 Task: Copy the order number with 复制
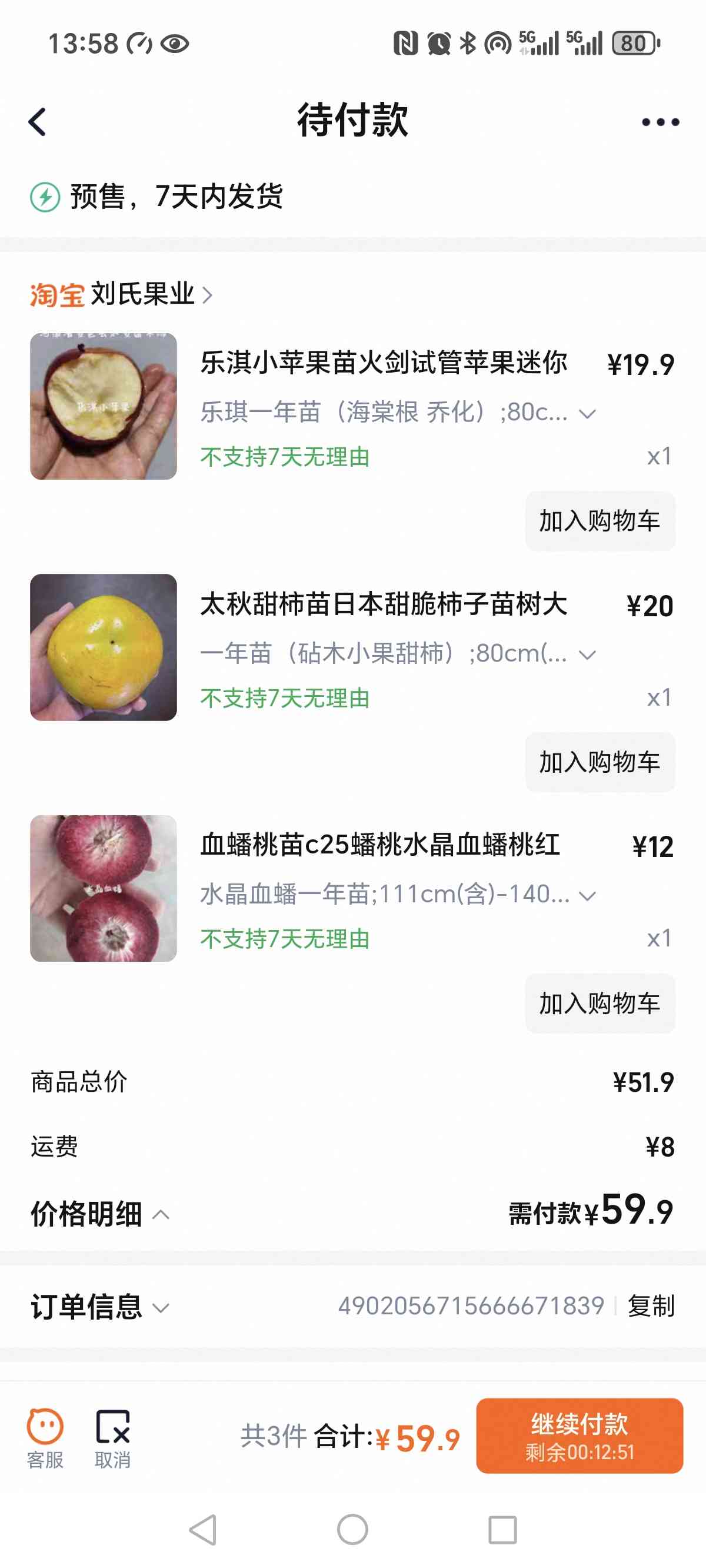tap(651, 1306)
